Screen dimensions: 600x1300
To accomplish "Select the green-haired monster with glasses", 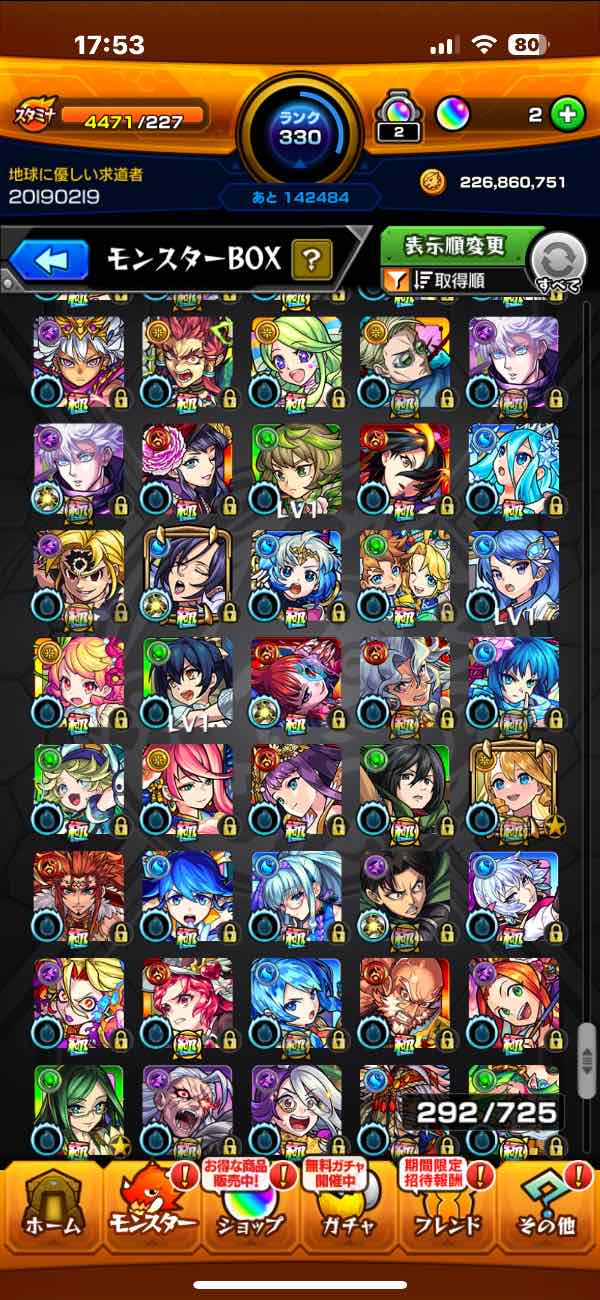I will point(78,1105).
